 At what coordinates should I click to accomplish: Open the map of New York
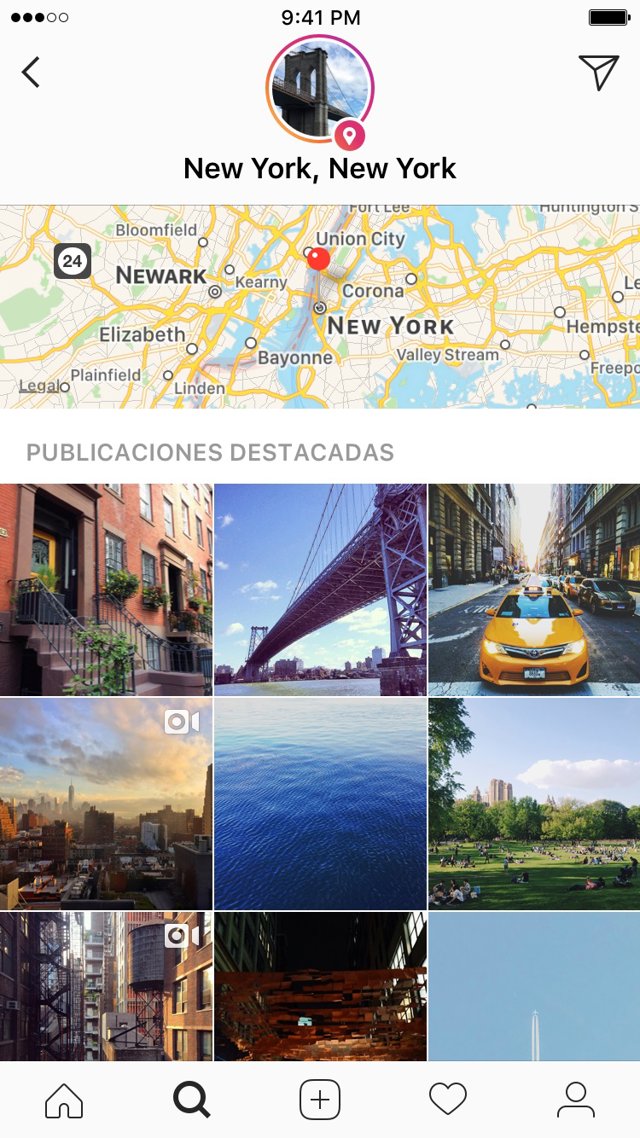pos(320,306)
